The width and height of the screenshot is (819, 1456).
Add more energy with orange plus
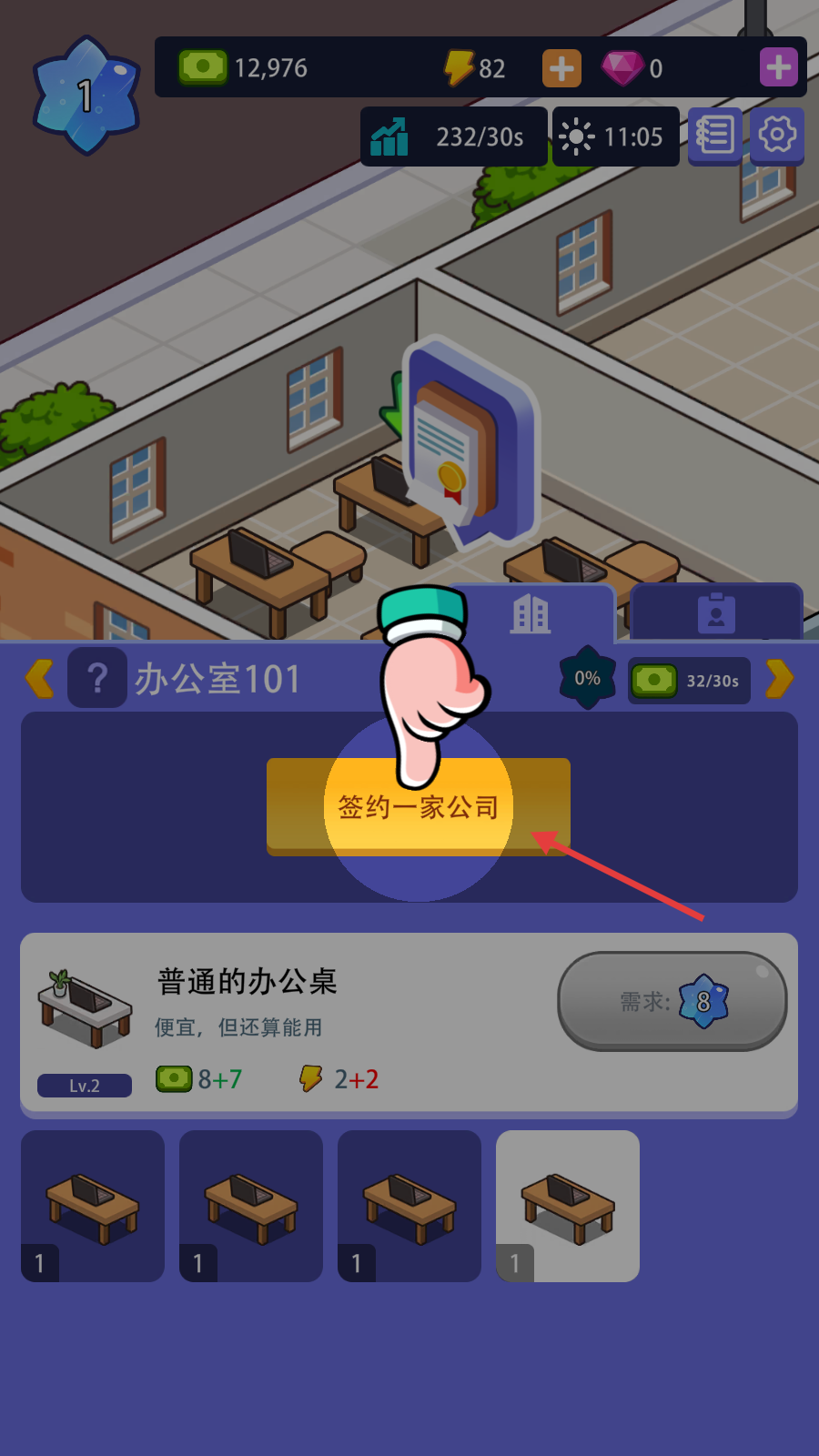tap(561, 68)
